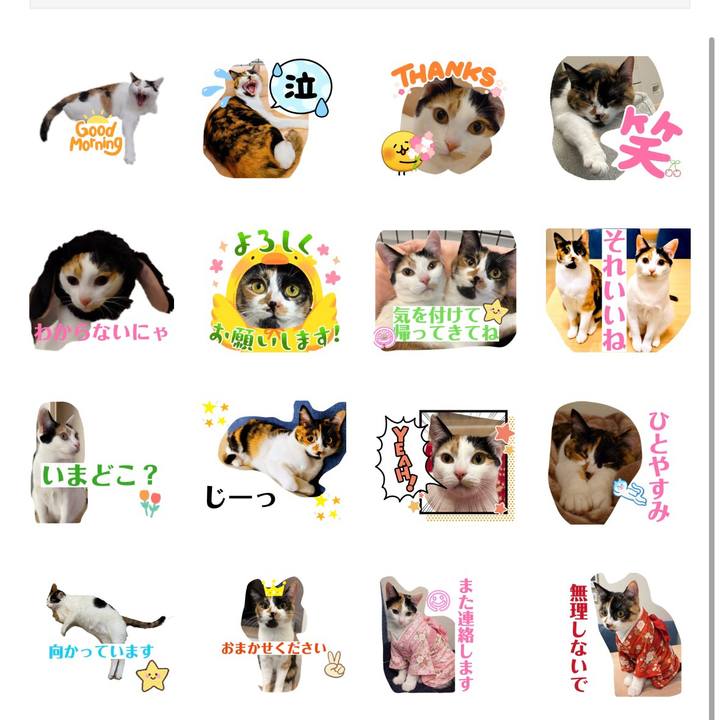Screen dimensions: 720x720
Task: Open the じーっ staring cat sticker
Action: 274,462
